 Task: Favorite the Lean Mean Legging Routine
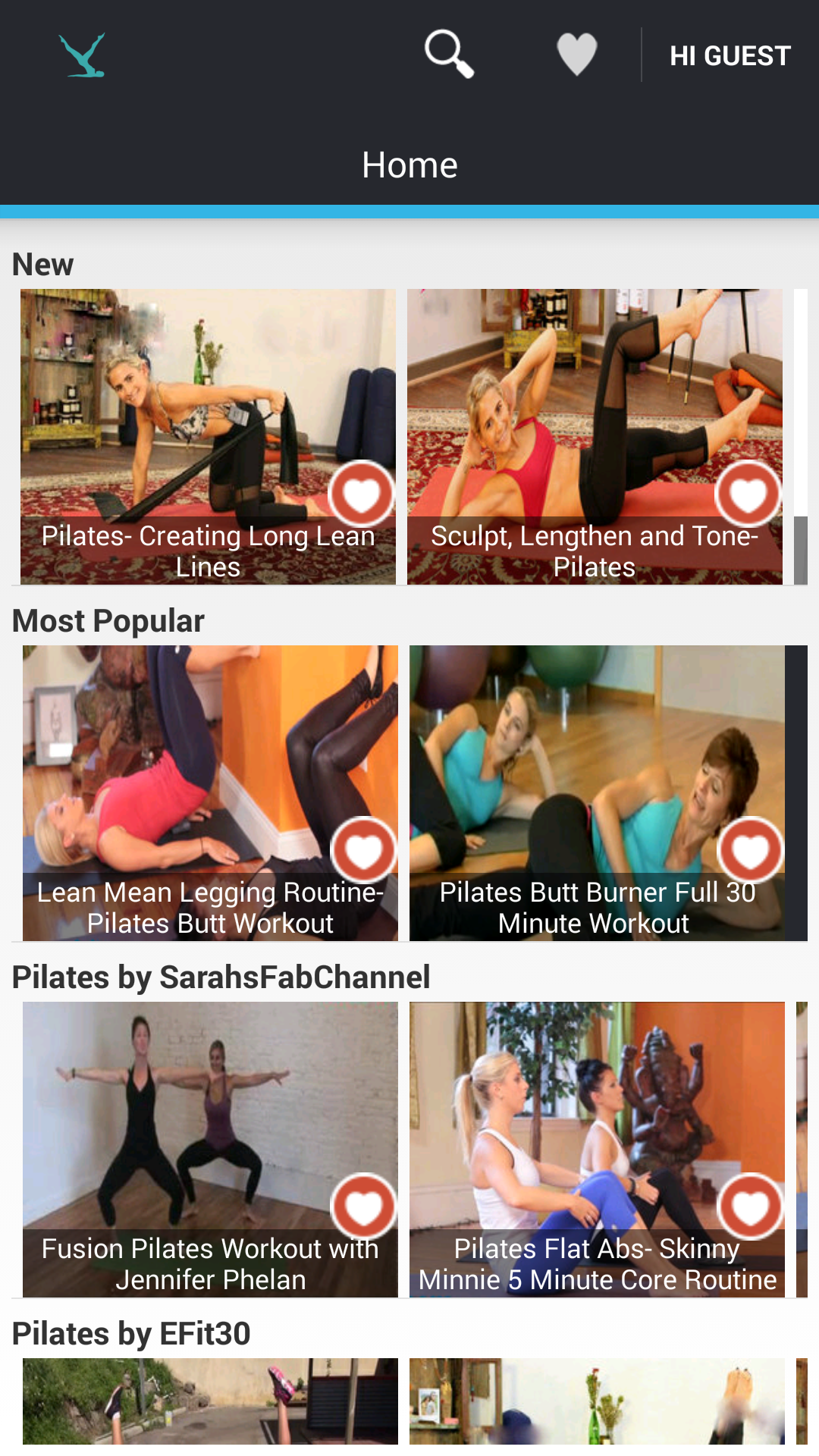tap(364, 851)
